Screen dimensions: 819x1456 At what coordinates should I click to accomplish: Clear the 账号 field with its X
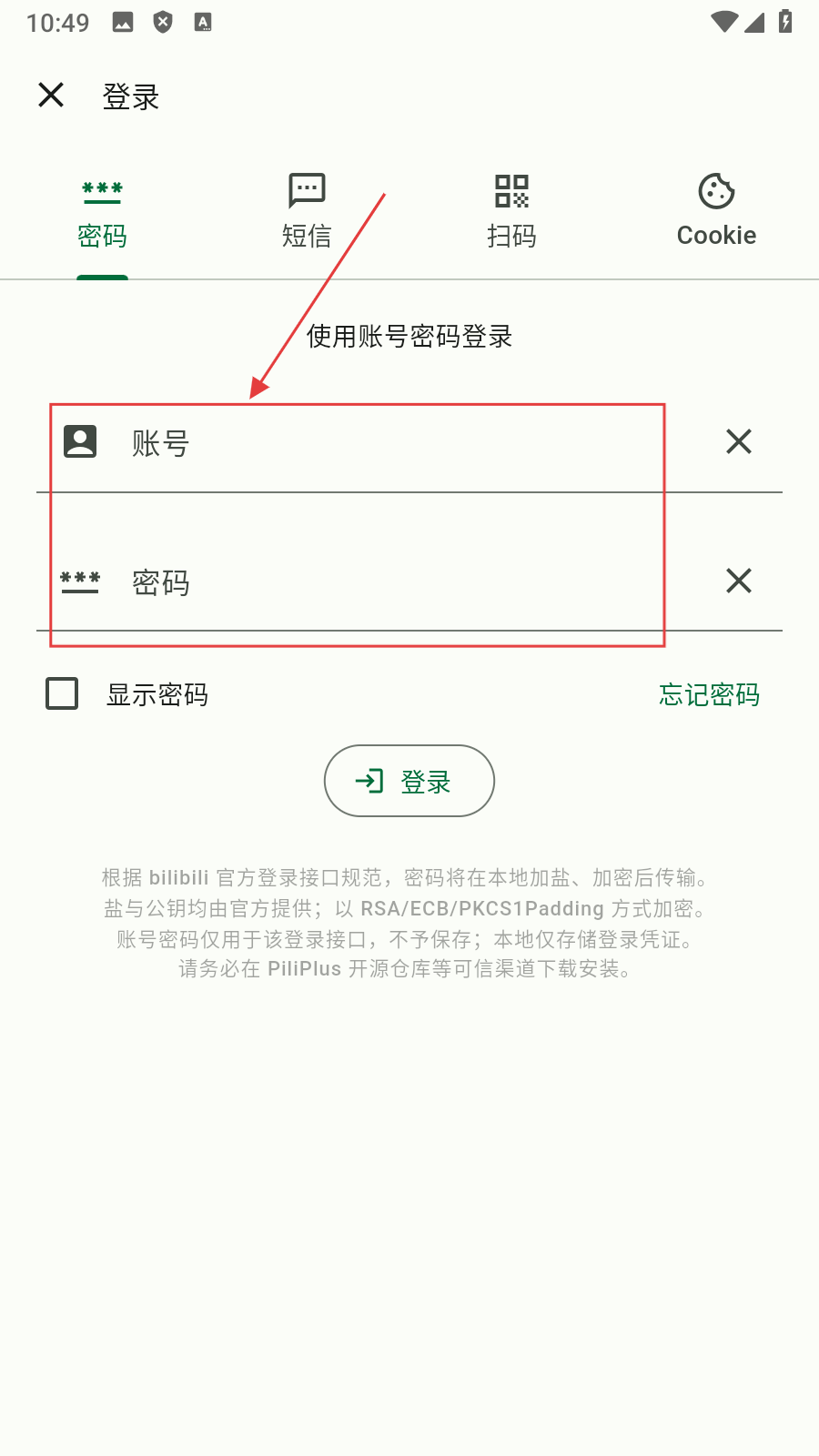739,442
